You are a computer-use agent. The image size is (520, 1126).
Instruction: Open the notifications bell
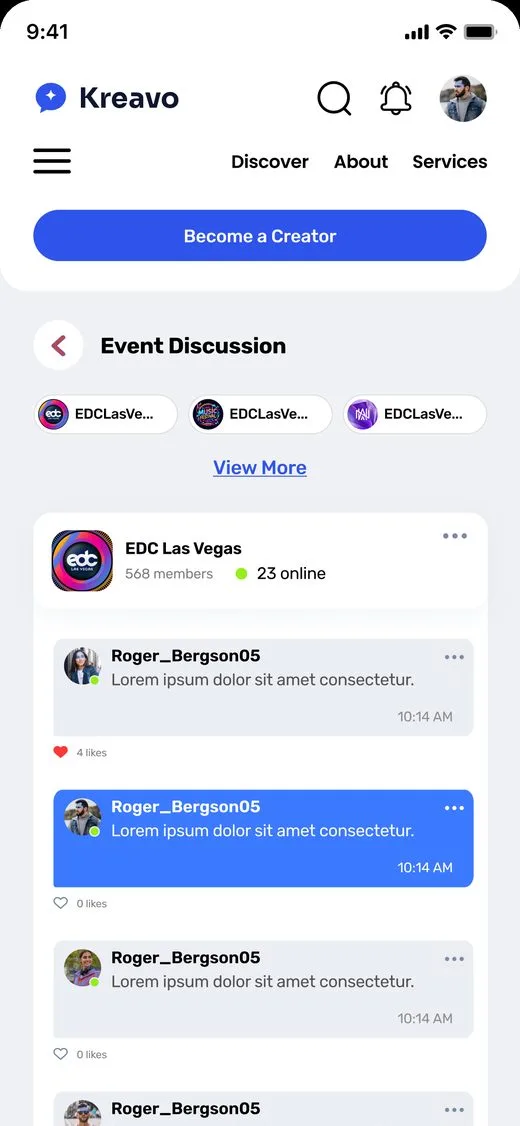[396, 98]
